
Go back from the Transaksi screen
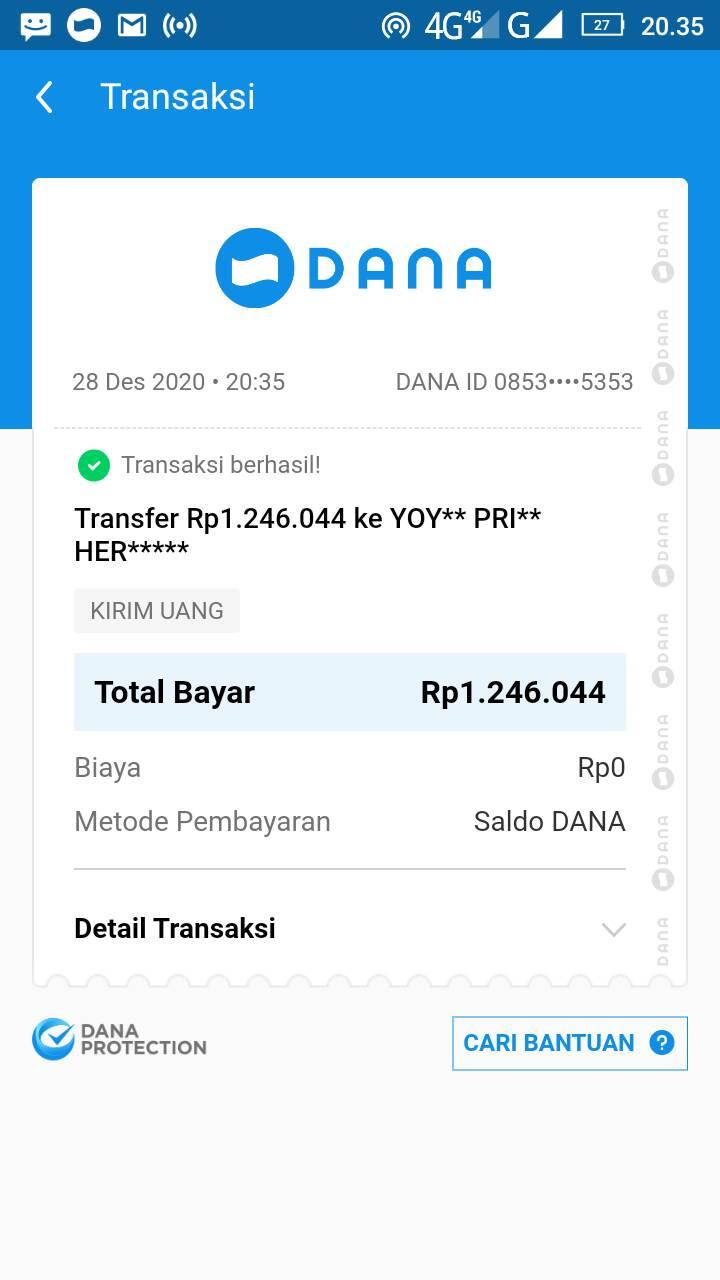(x=44, y=97)
